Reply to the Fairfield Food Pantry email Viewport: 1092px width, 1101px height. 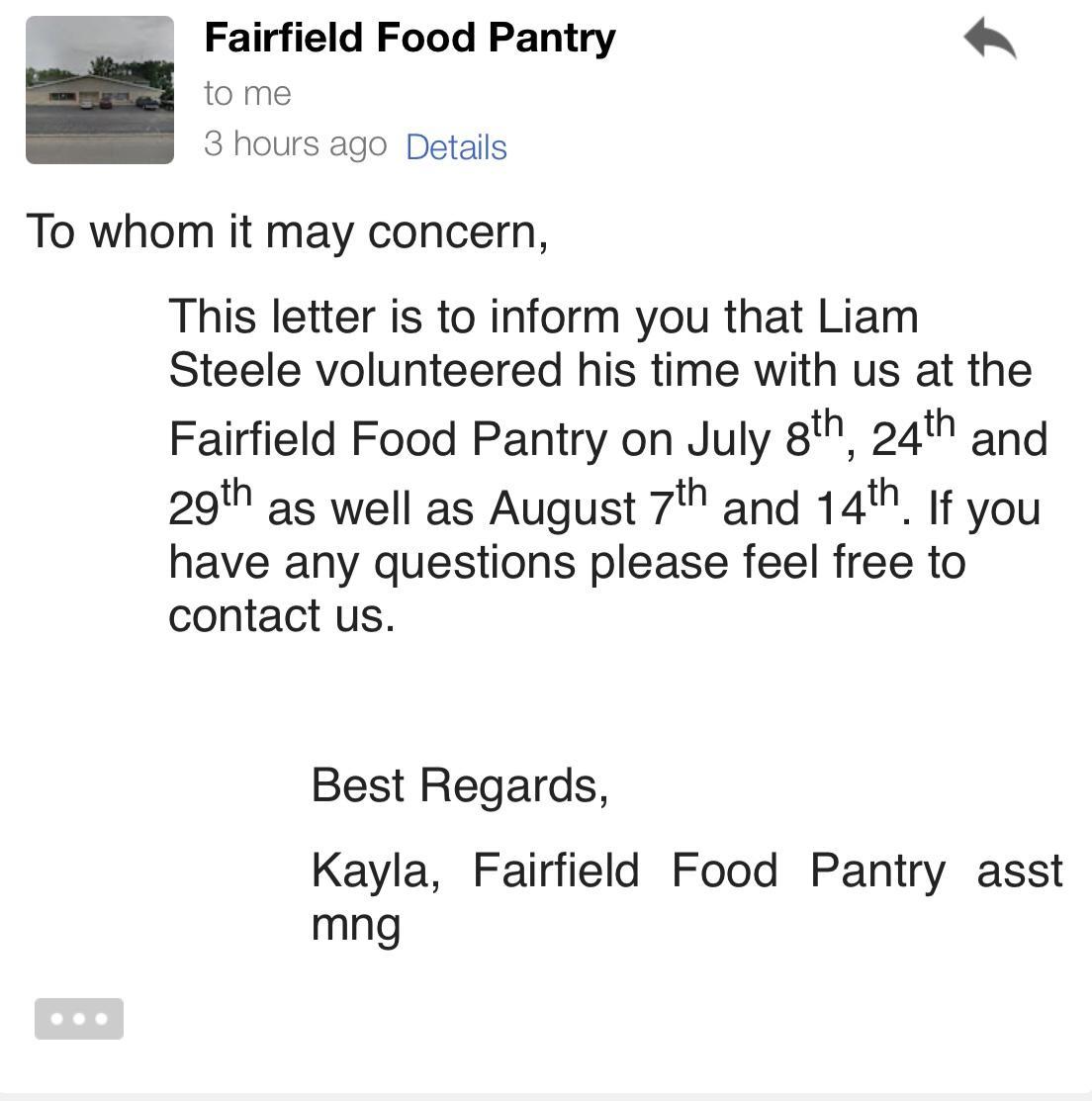(x=990, y=41)
